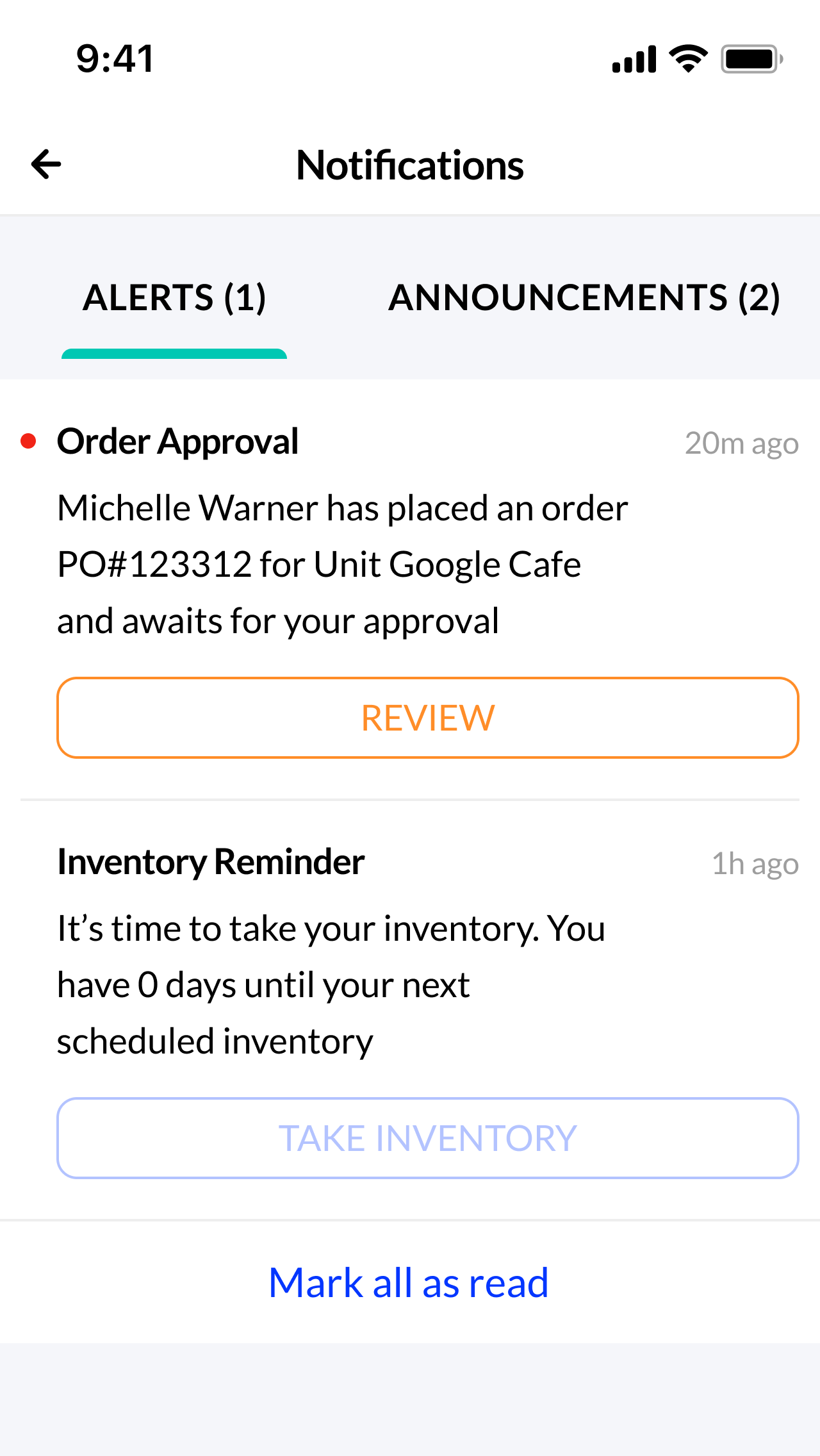820x1456 pixels.
Task: Switch to the Announcements tab
Action: tap(584, 298)
